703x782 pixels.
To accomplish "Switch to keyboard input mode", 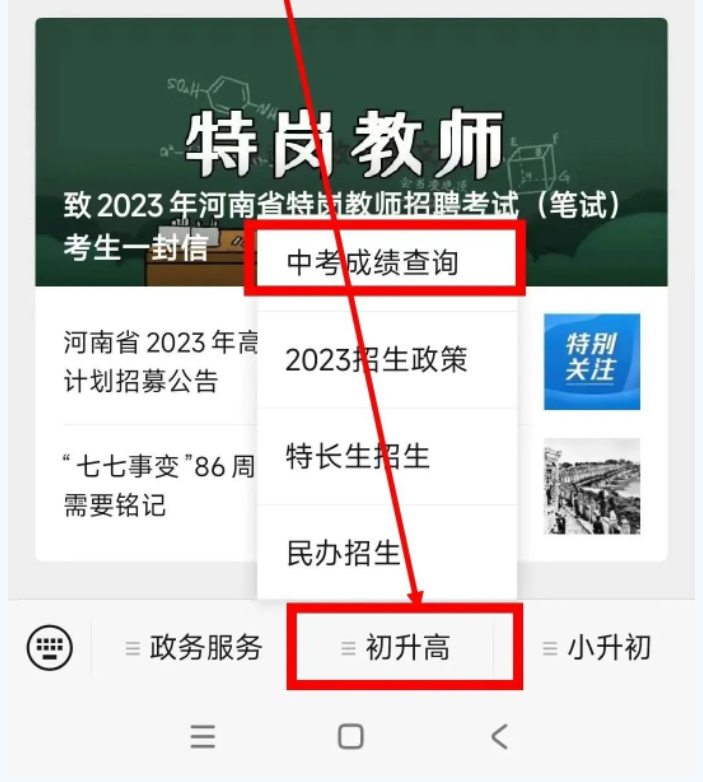I will click(49, 648).
